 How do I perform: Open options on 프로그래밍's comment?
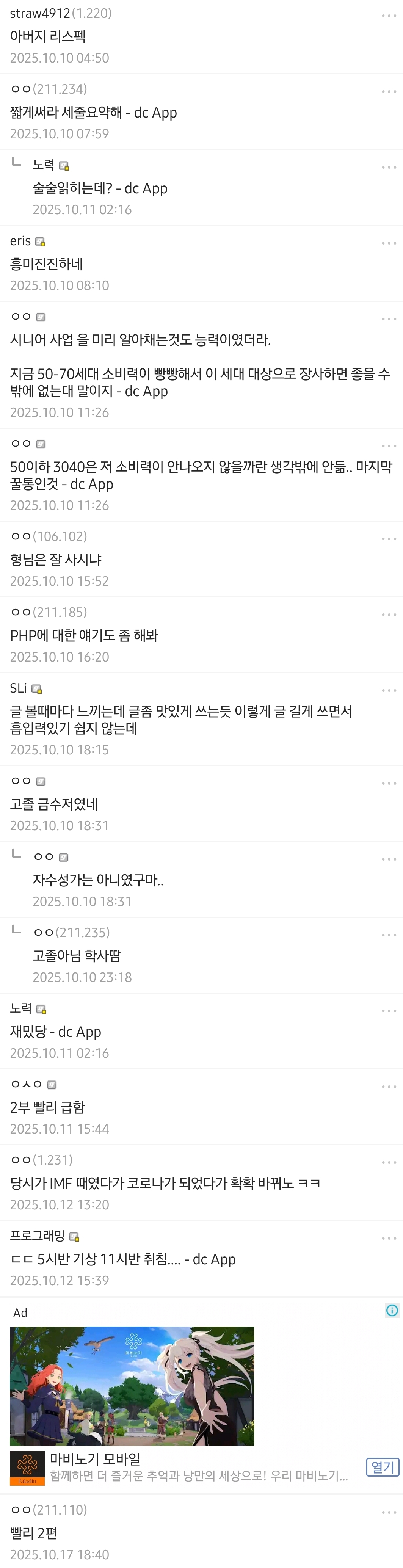388,1238
